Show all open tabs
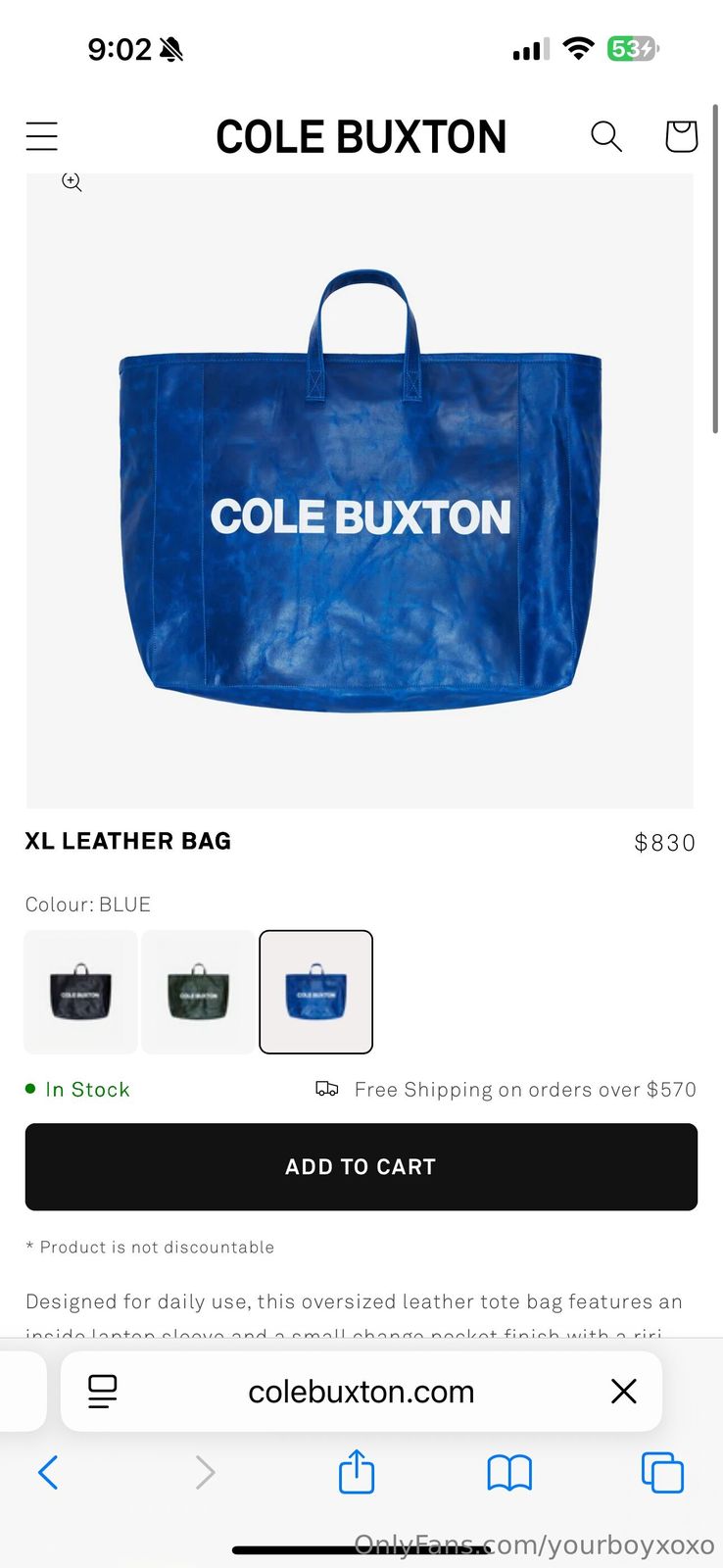This screenshot has height=1568, width=723. (662, 1472)
